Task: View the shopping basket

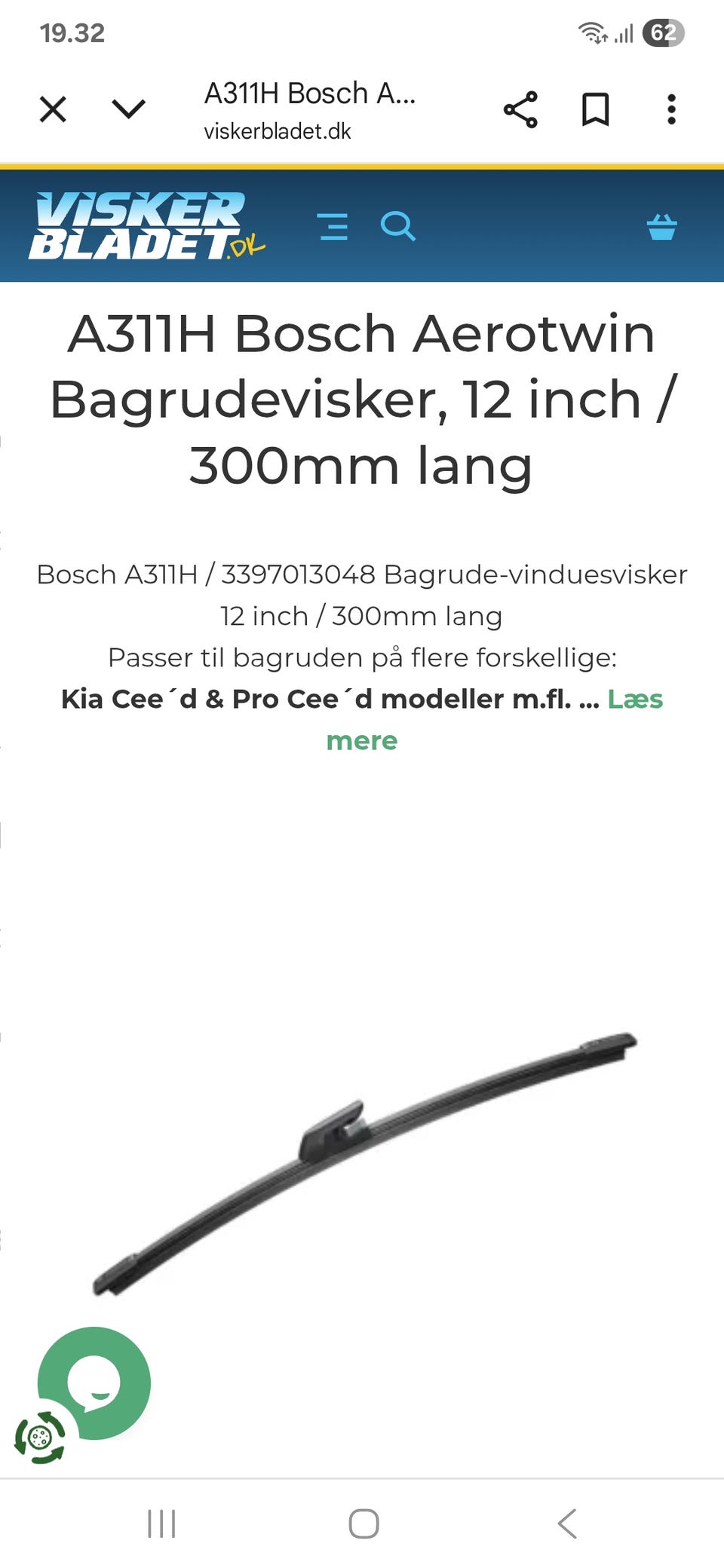Action: point(661,226)
